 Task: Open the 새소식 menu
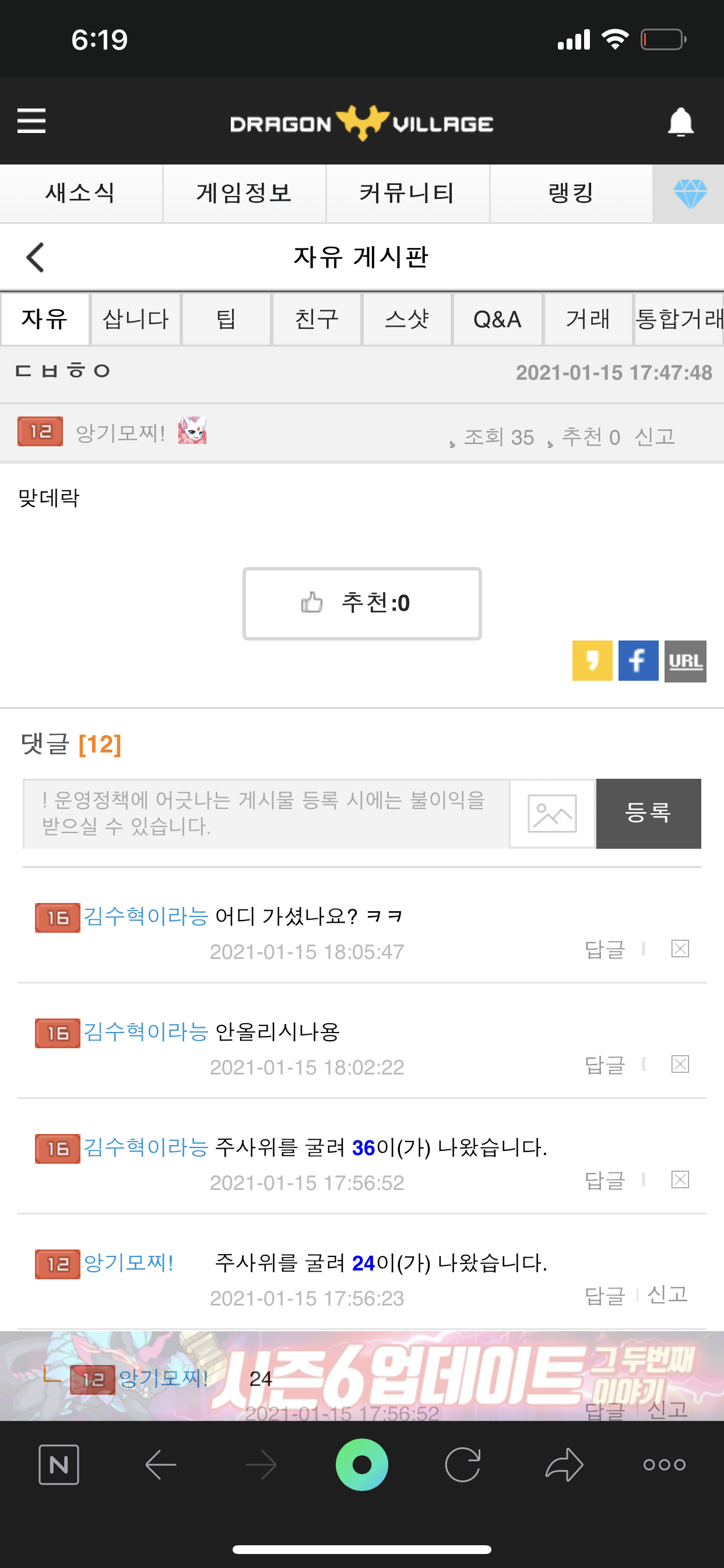(x=81, y=194)
